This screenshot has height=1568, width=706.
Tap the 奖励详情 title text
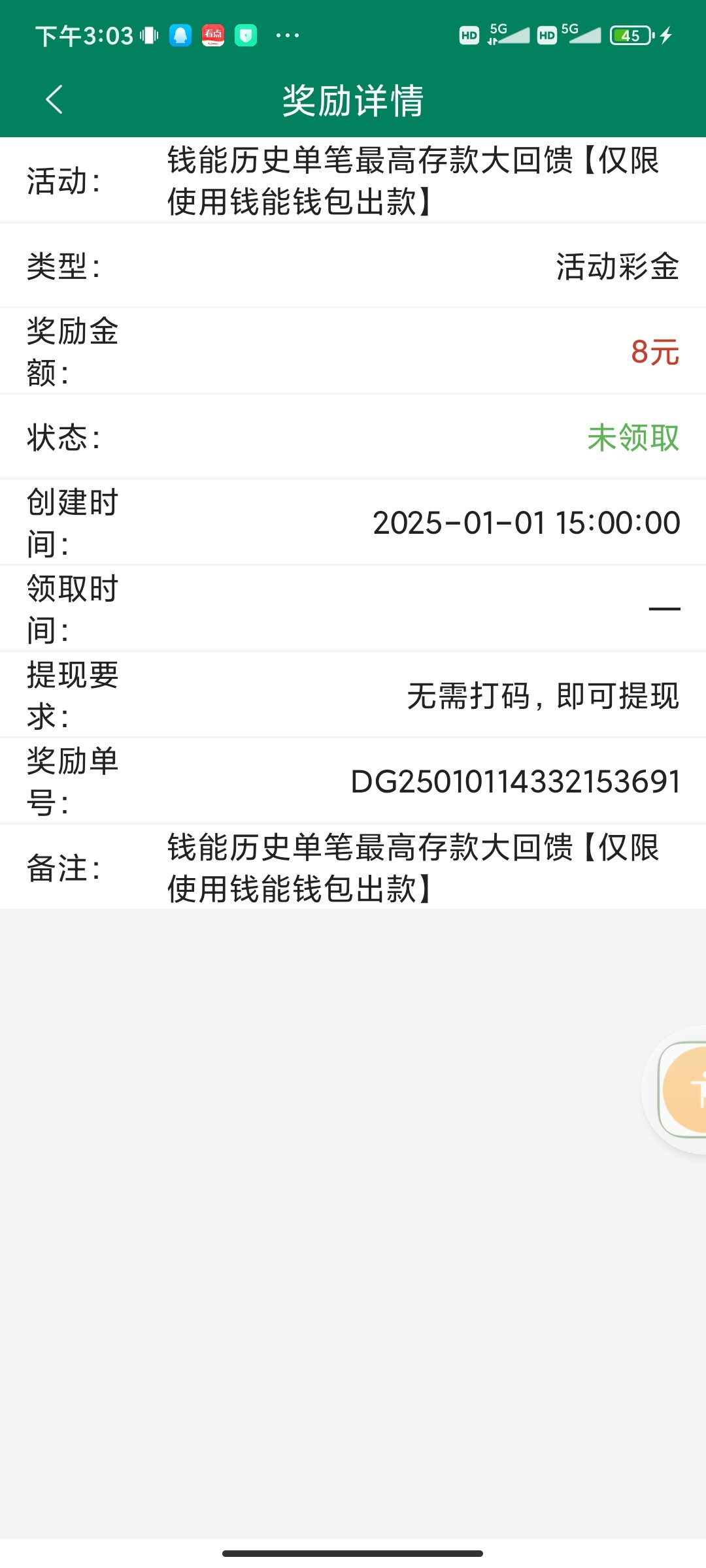point(353,100)
